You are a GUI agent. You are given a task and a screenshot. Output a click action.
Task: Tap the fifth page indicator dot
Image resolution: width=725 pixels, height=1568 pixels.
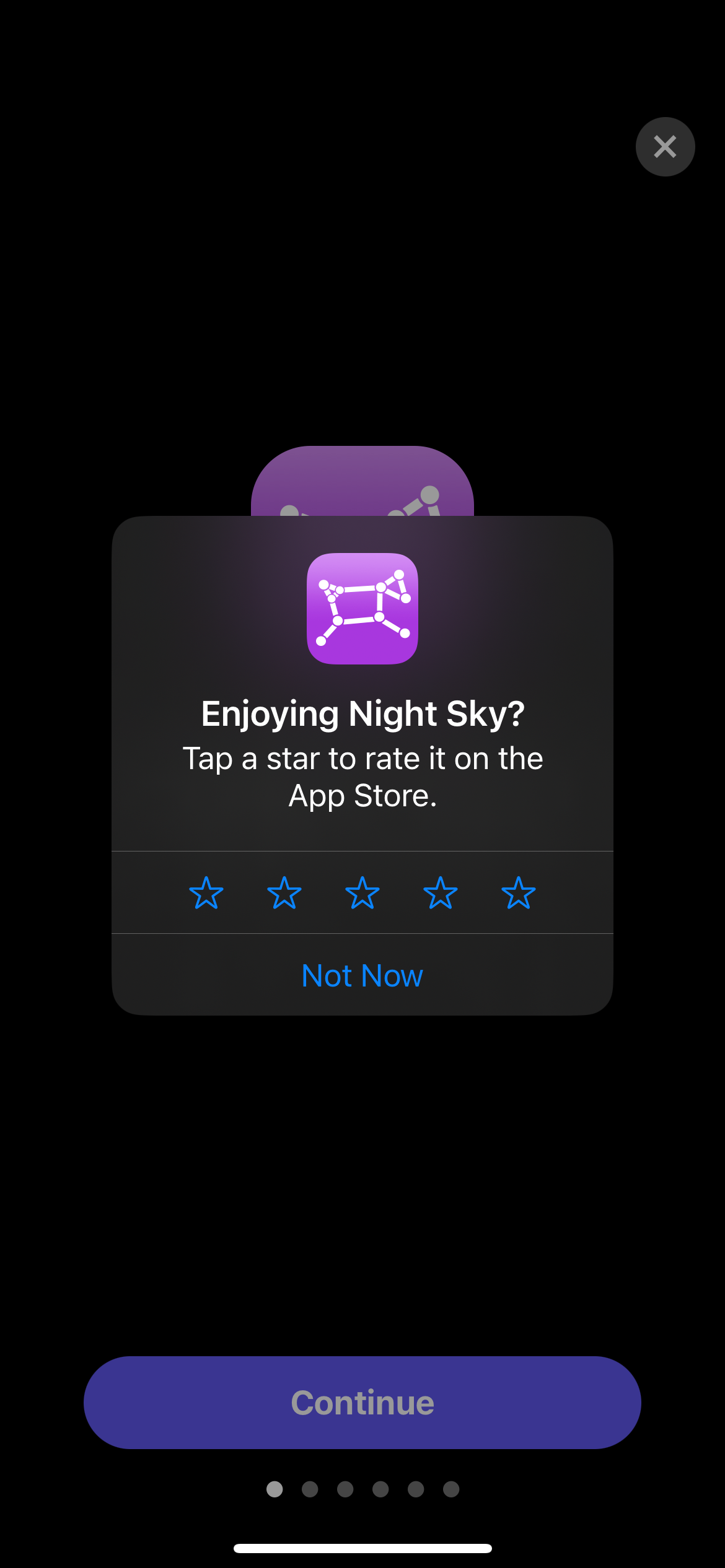click(x=416, y=1490)
